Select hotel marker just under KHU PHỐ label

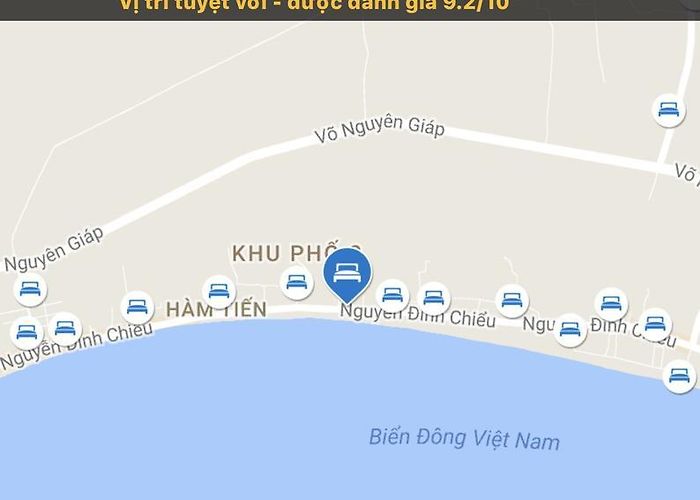(x=295, y=283)
